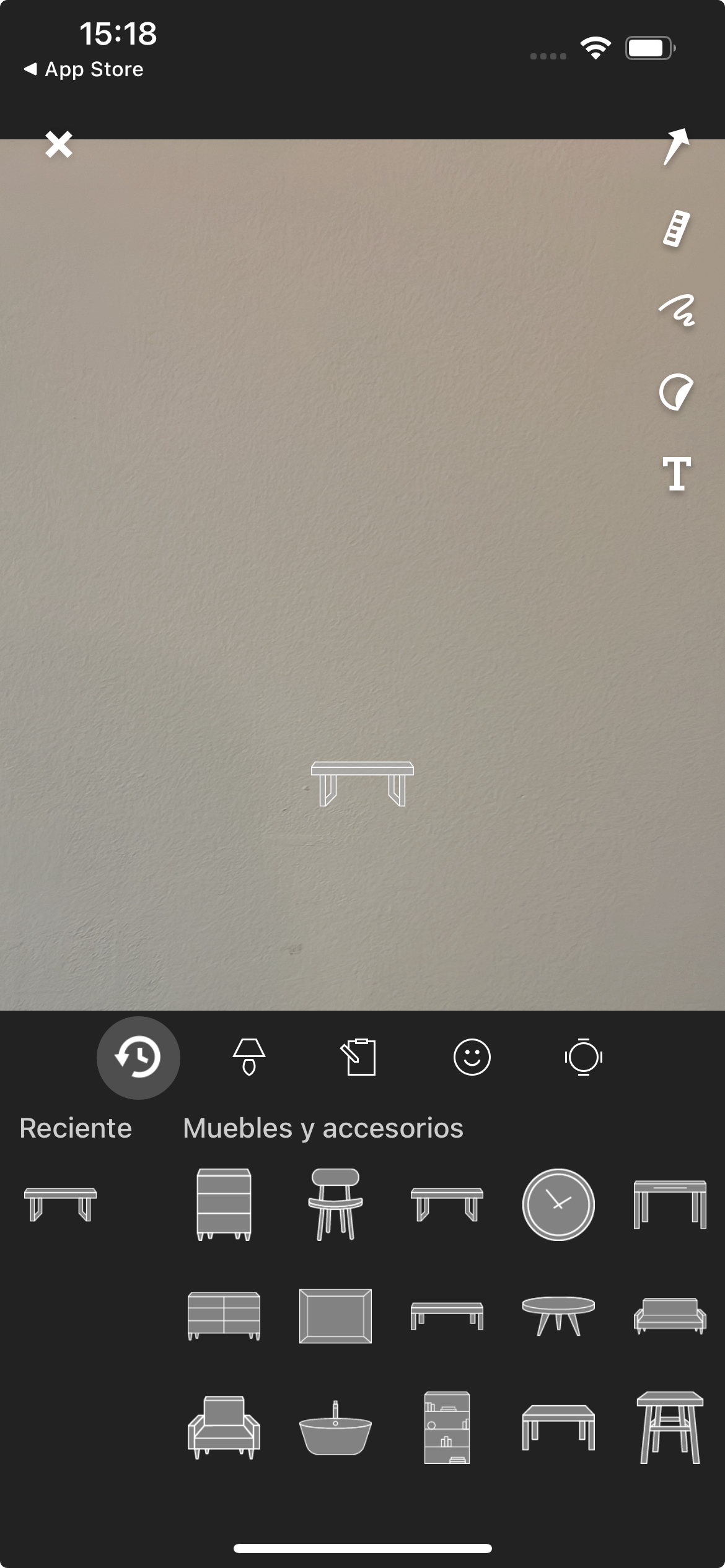Viewport: 725px width, 1568px height.
Task: Switch to the recent stickers tab
Action: click(138, 1058)
